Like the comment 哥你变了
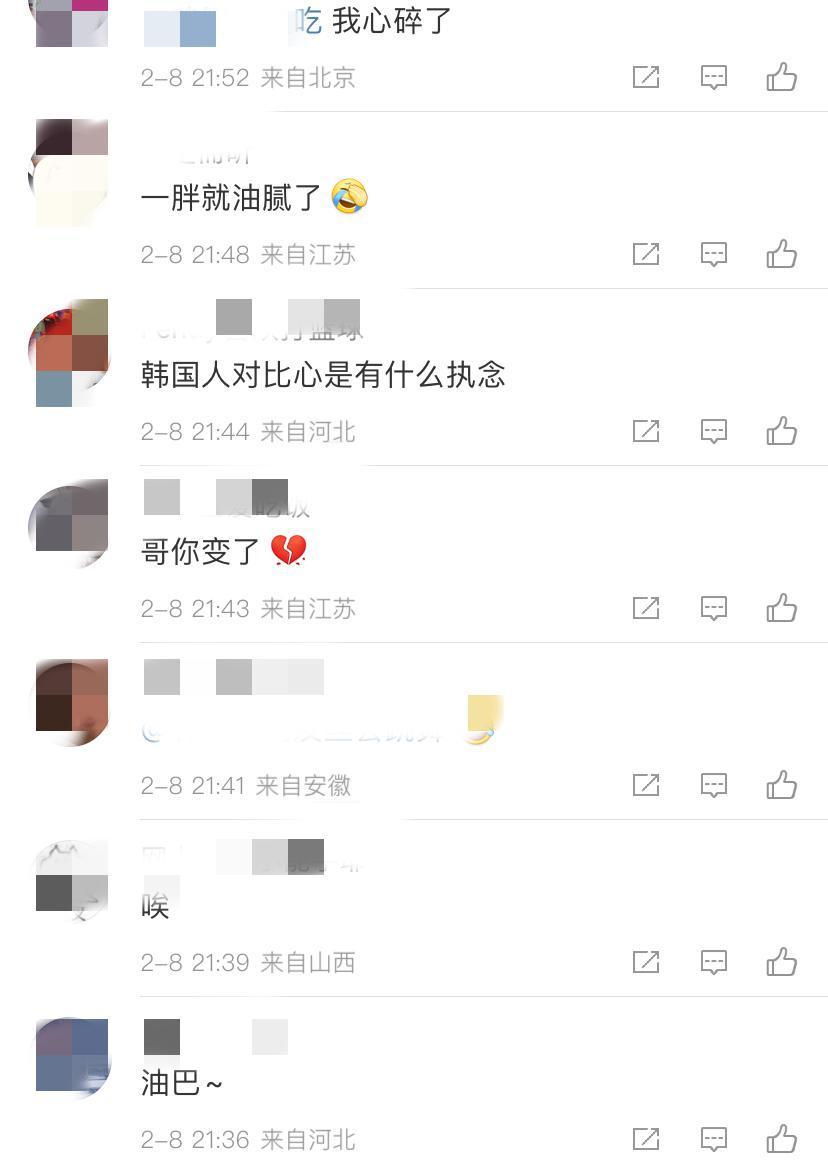The image size is (828, 1163). coord(781,608)
